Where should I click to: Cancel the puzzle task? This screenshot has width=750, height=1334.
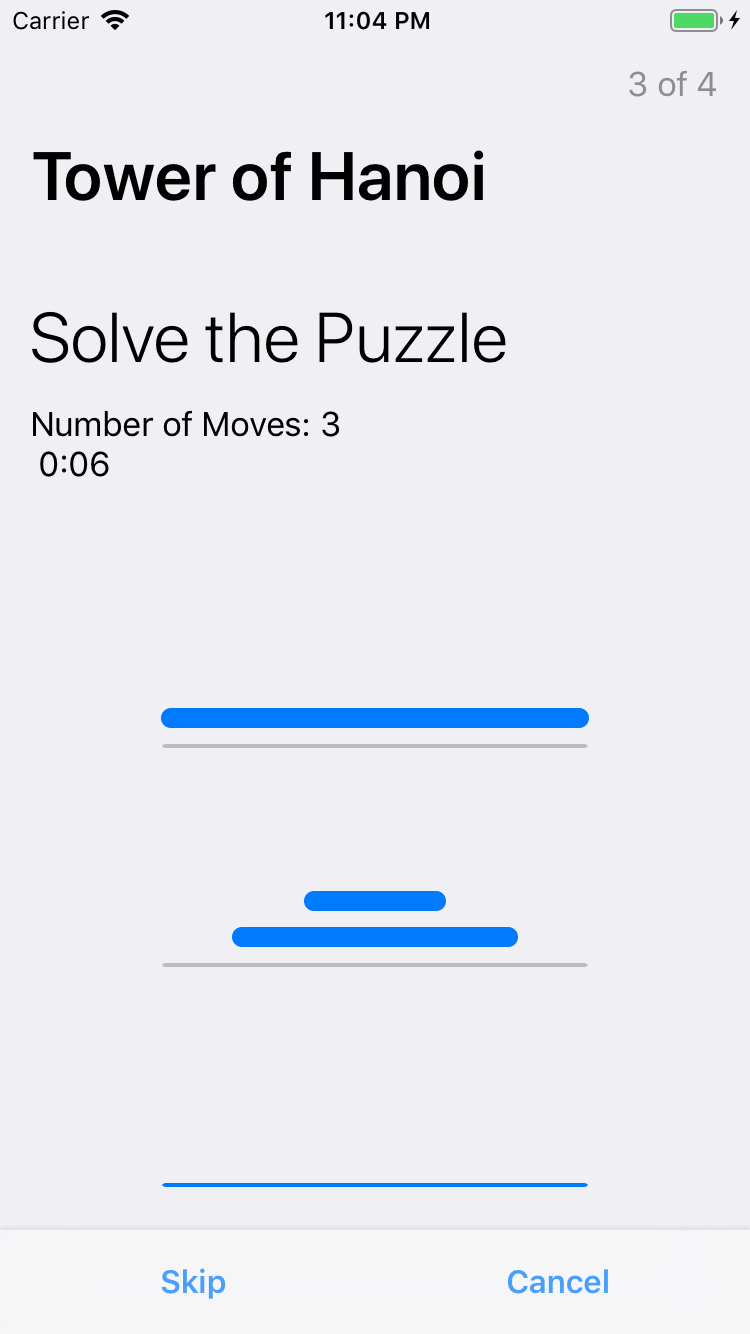pos(557,1281)
